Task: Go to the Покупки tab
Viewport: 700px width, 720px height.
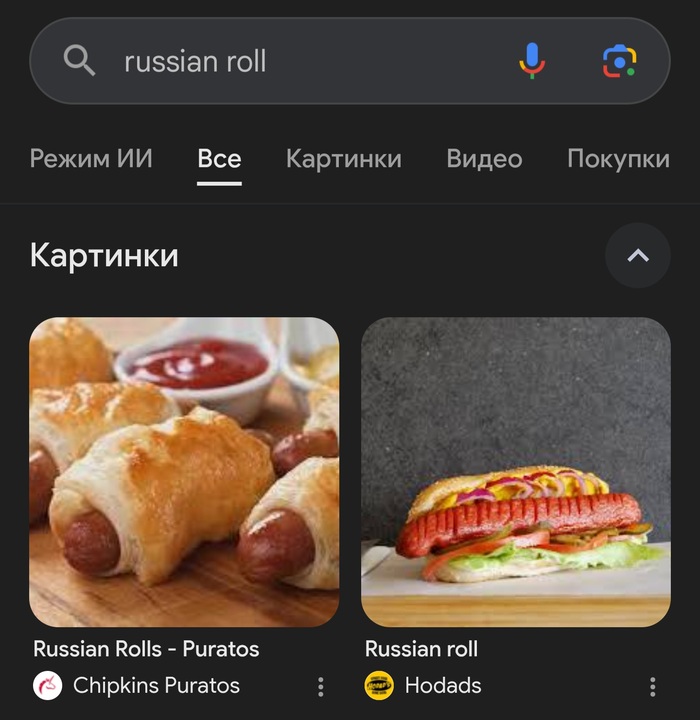Action: click(618, 159)
